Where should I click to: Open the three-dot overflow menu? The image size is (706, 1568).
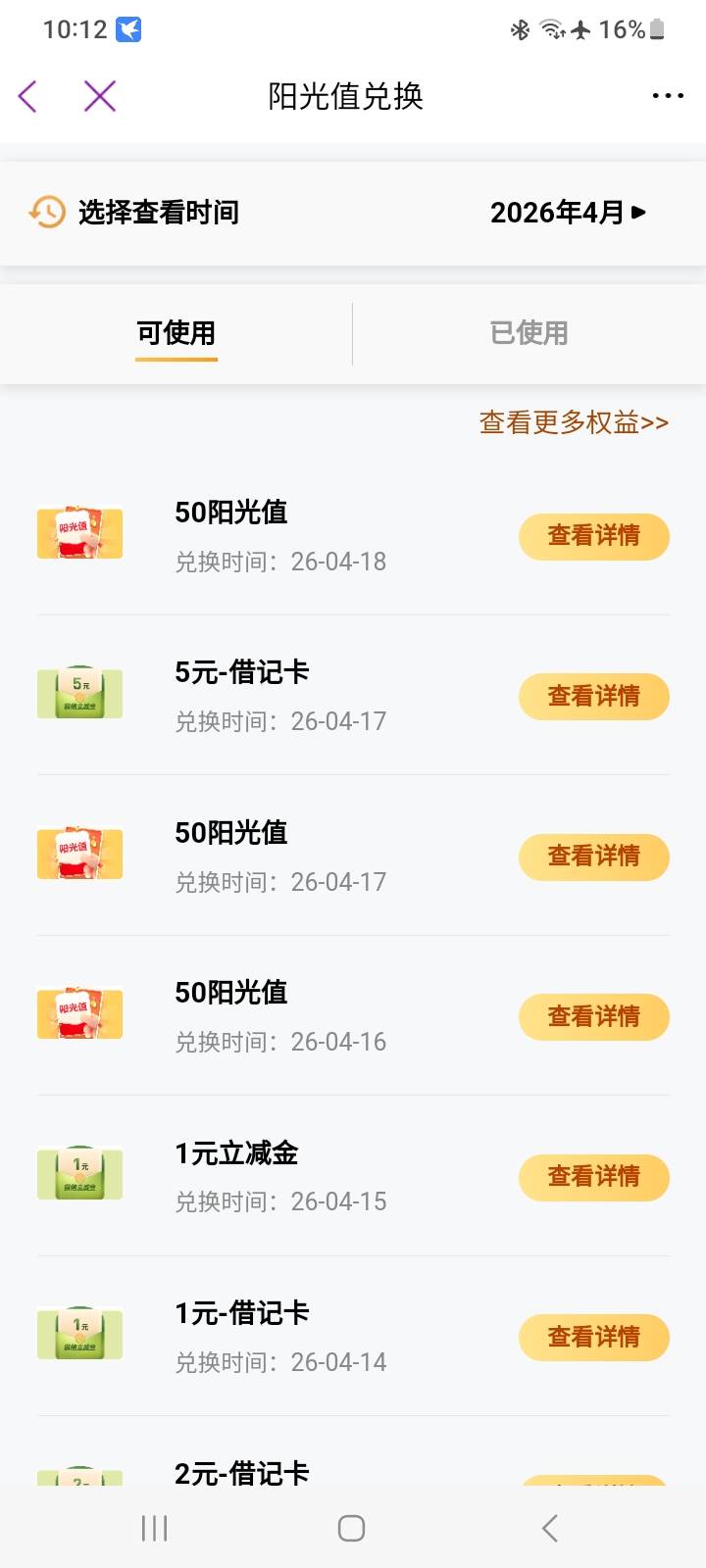point(668,96)
